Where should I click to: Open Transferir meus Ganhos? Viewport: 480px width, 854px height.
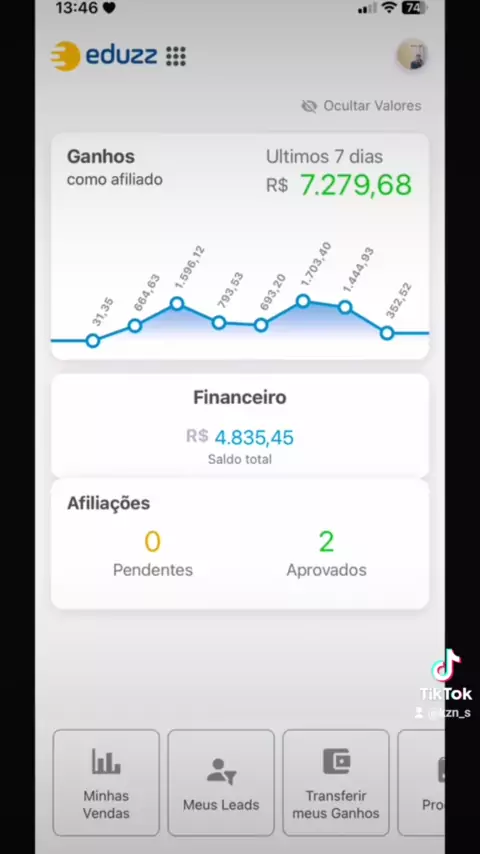[x=336, y=783]
